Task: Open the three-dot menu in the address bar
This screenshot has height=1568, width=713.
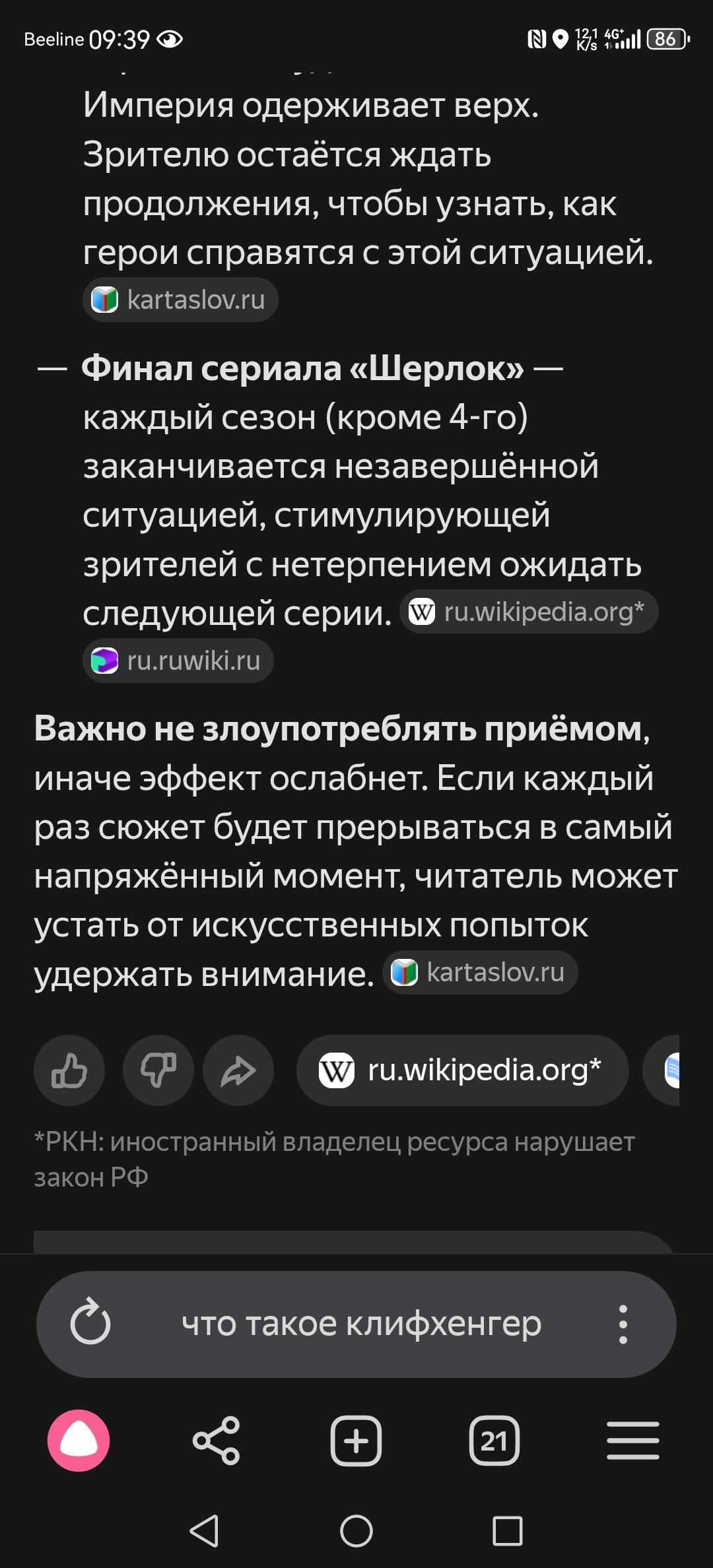Action: click(x=623, y=1324)
